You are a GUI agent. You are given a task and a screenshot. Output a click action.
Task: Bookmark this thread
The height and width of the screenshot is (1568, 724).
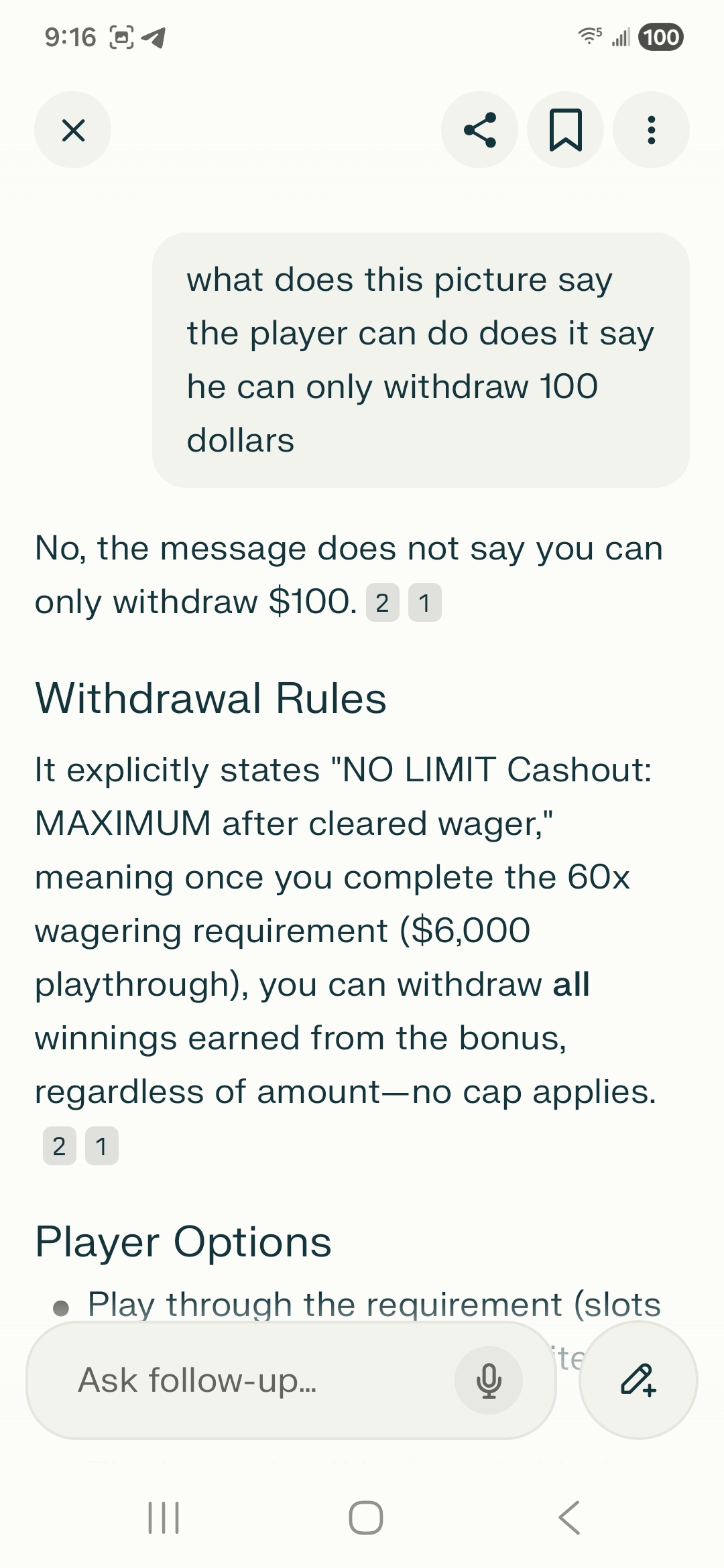click(x=565, y=130)
